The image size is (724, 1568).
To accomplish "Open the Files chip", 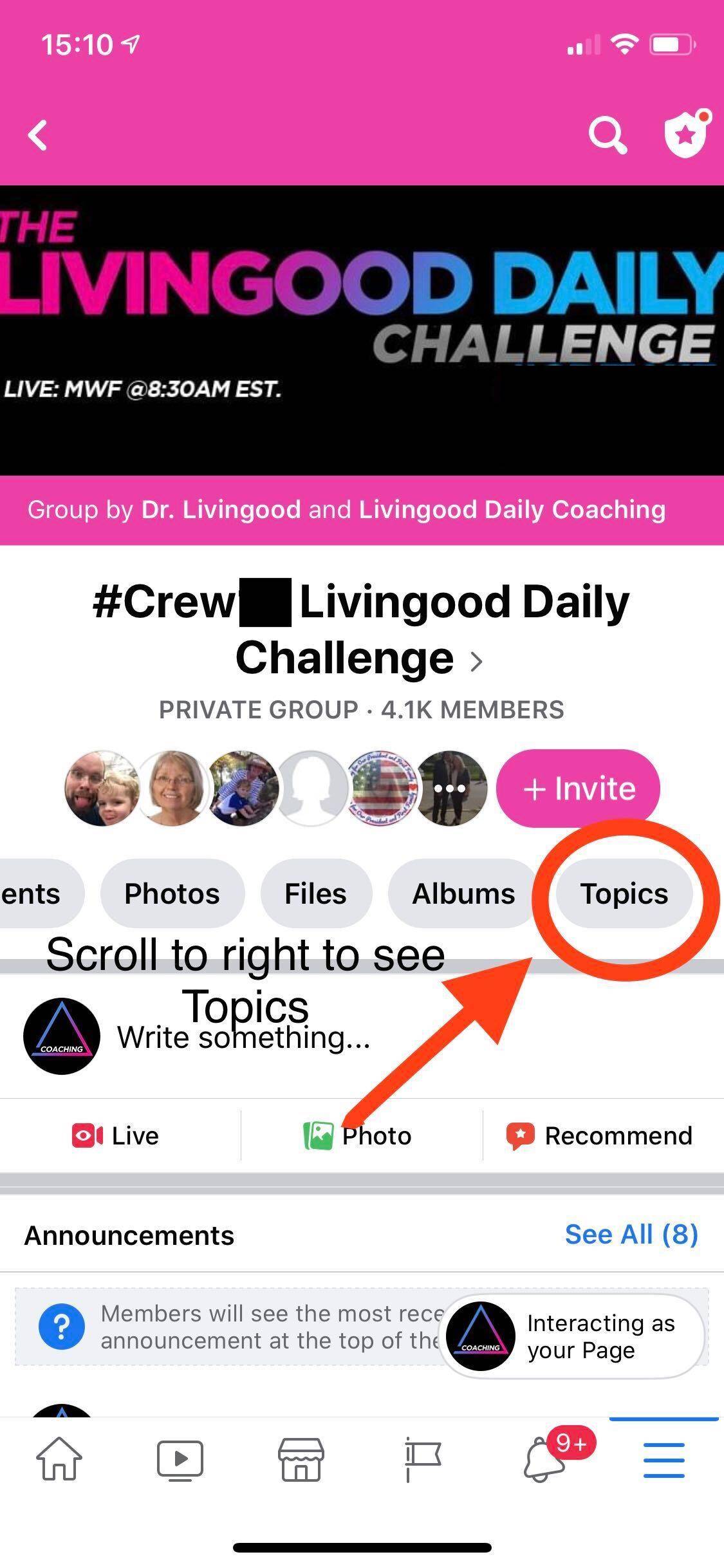I will pos(315,893).
